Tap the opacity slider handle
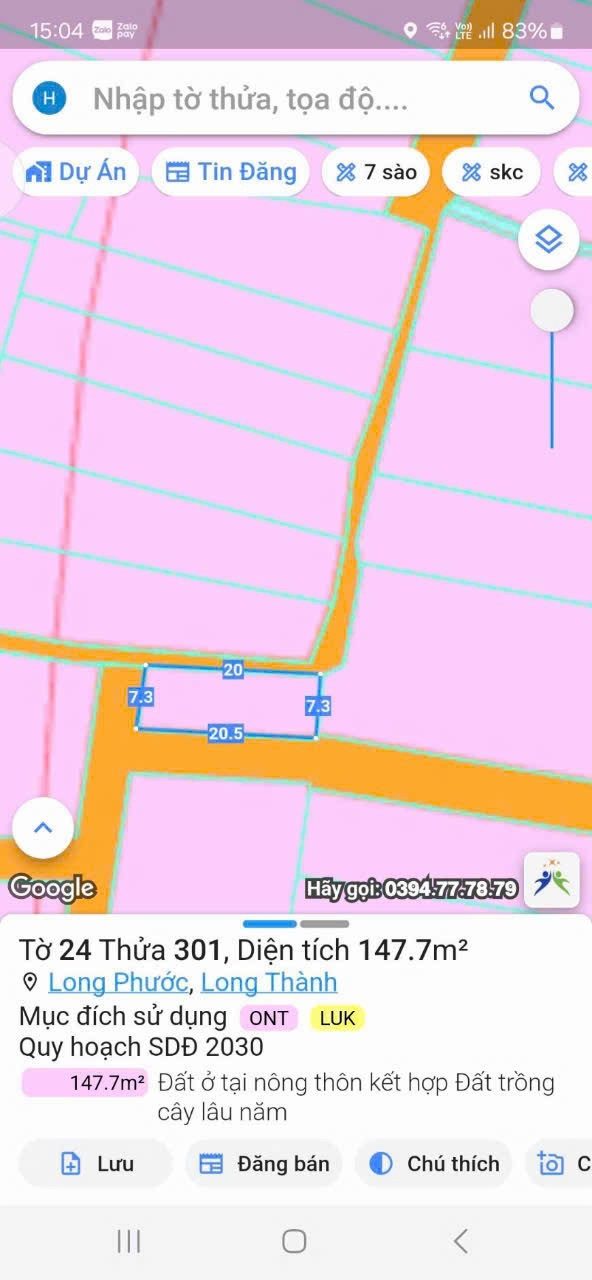 pos(551,311)
